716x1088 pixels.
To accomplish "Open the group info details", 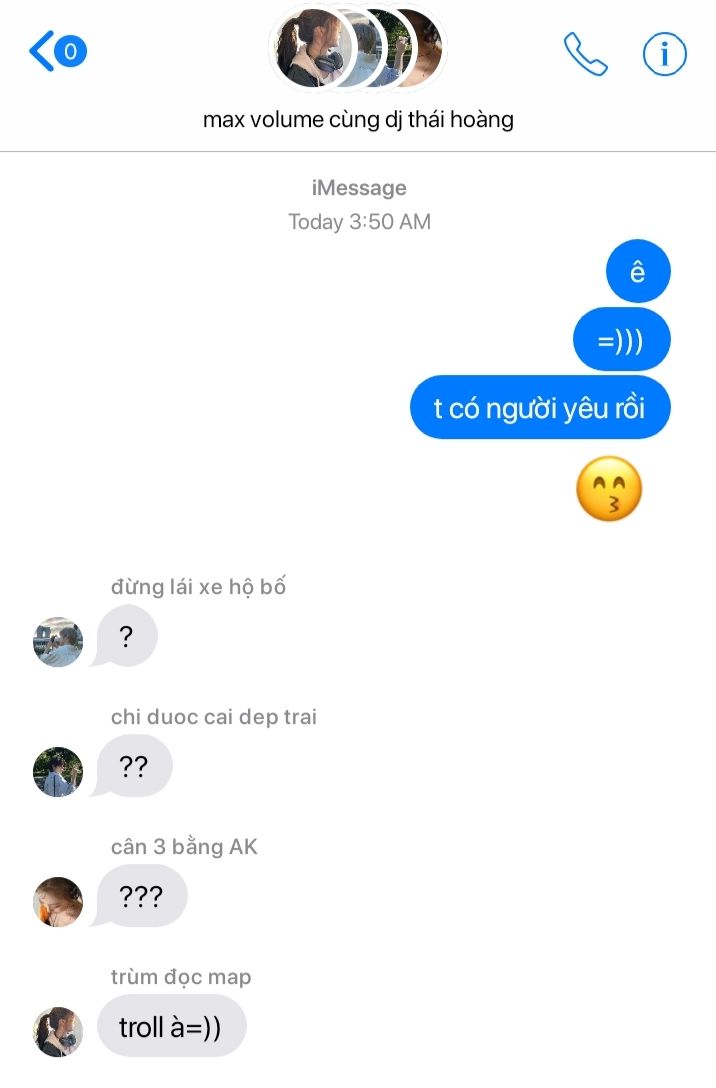I will [x=664, y=53].
